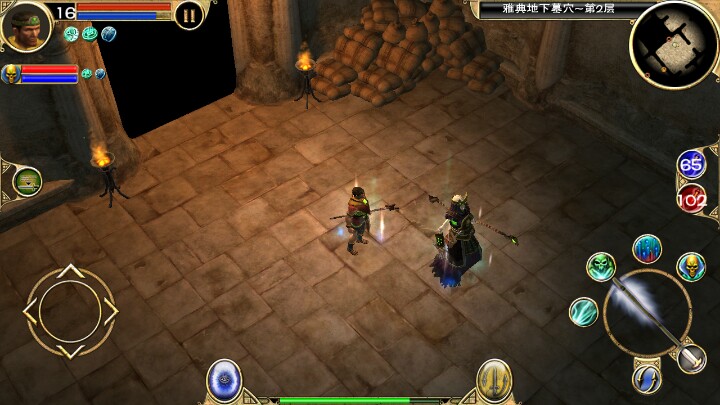720x405 pixels.
Task: Tap the small sword secondary attack button
Action: [691, 358]
